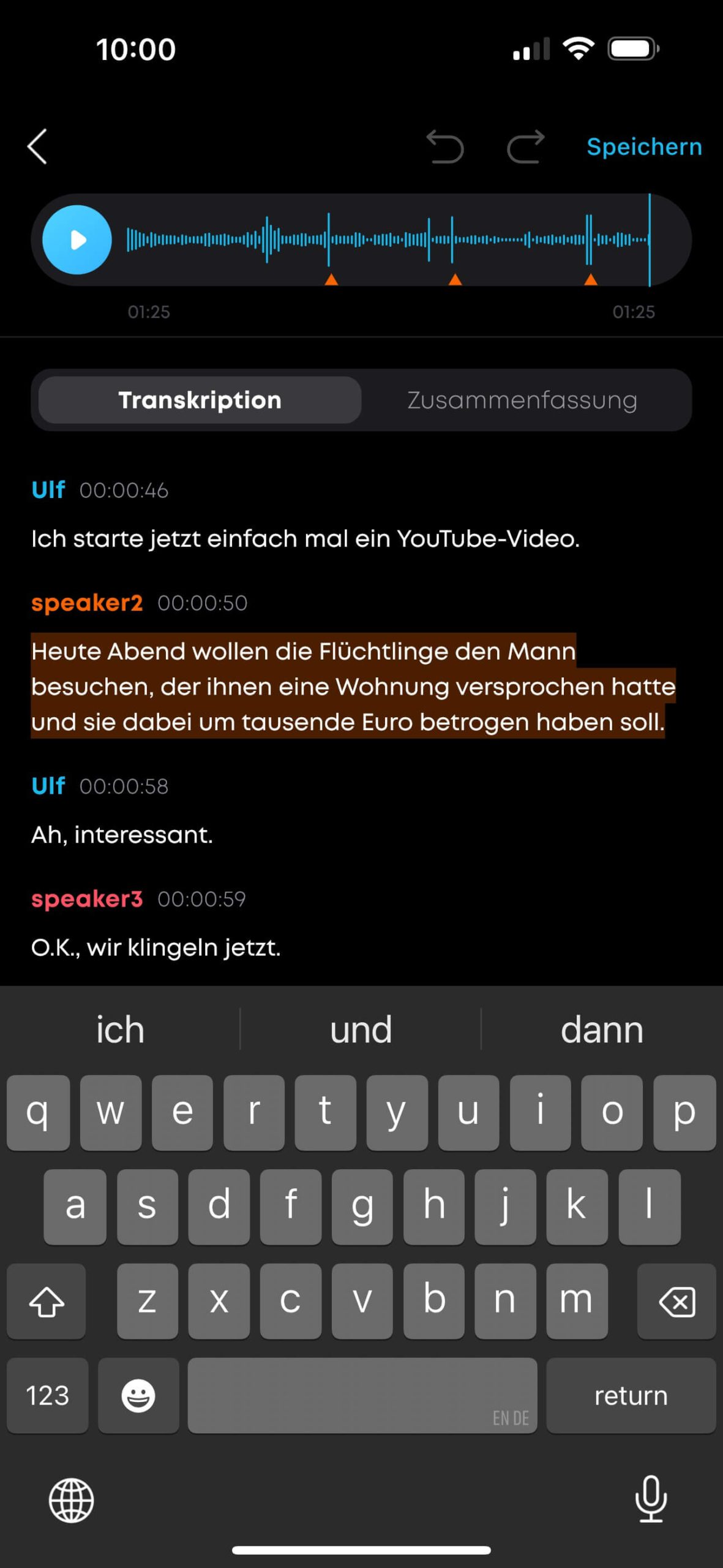723x1568 pixels.
Task: Tap speaker3 name label
Action: click(x=87, y=899)
